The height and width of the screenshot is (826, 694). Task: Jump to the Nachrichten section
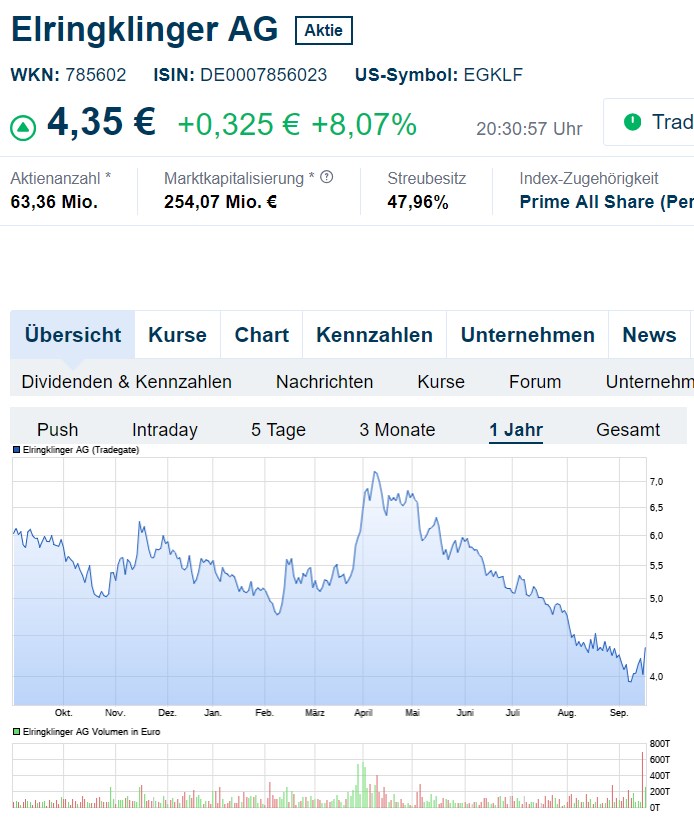coord(324,382)
